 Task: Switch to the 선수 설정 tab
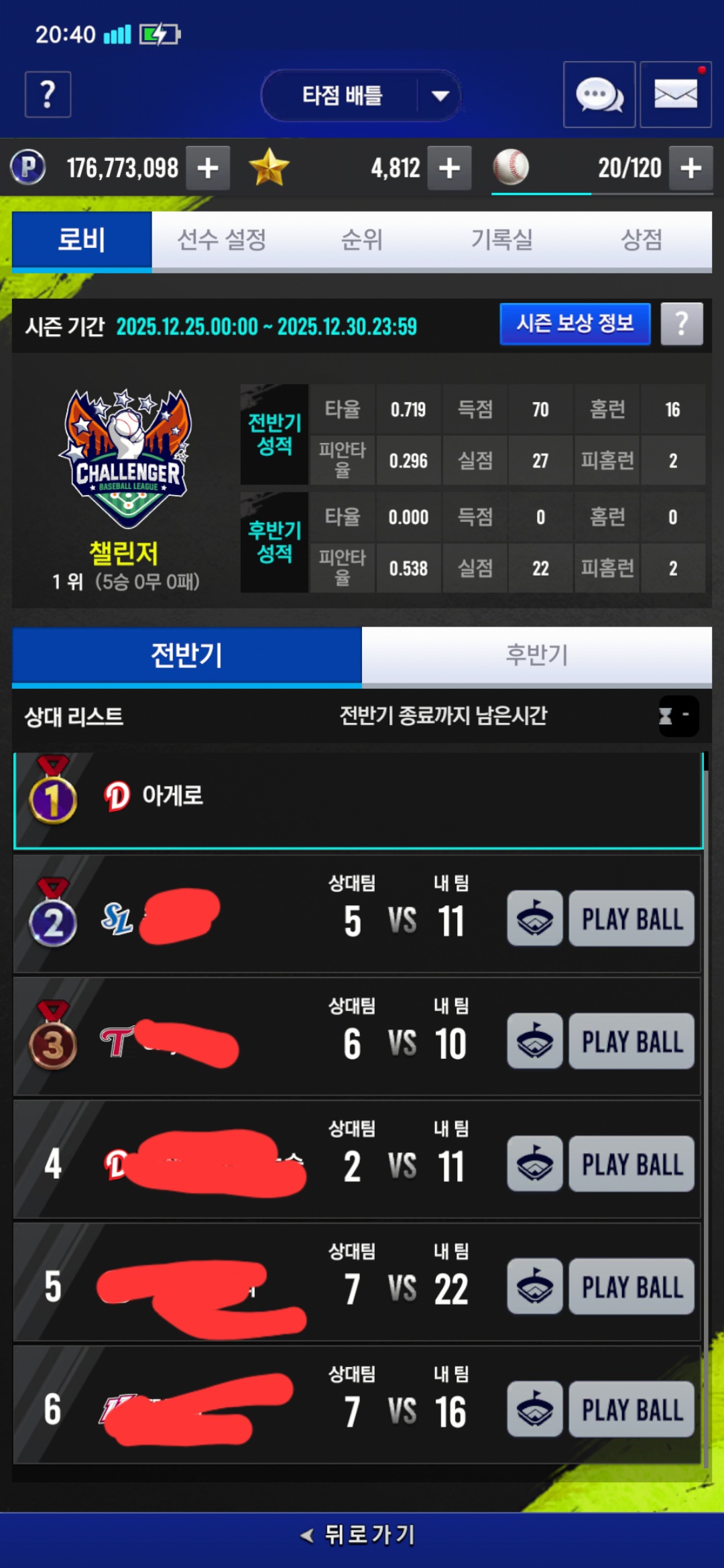(x=222, y=240)
